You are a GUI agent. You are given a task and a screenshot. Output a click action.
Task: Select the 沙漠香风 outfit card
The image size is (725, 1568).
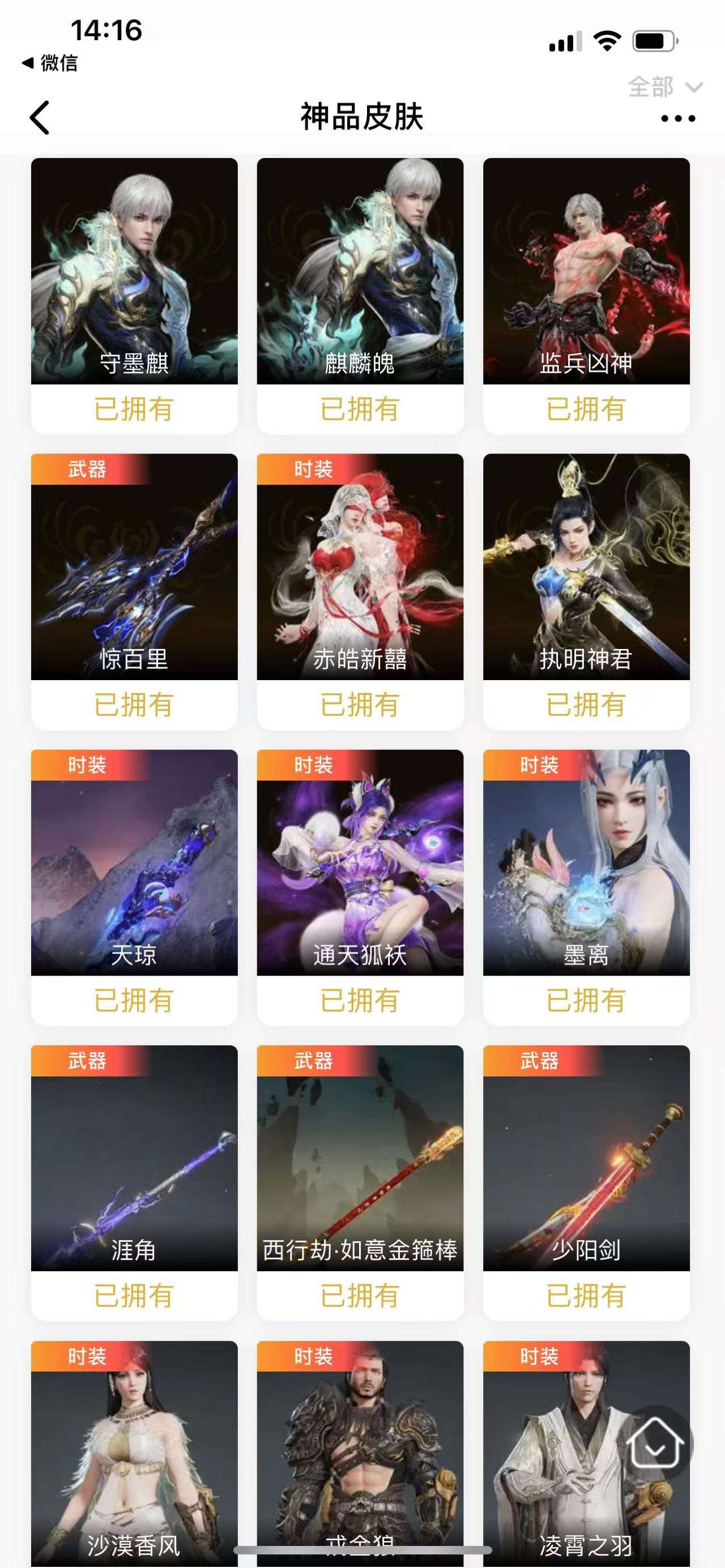tap(134, 1449)
